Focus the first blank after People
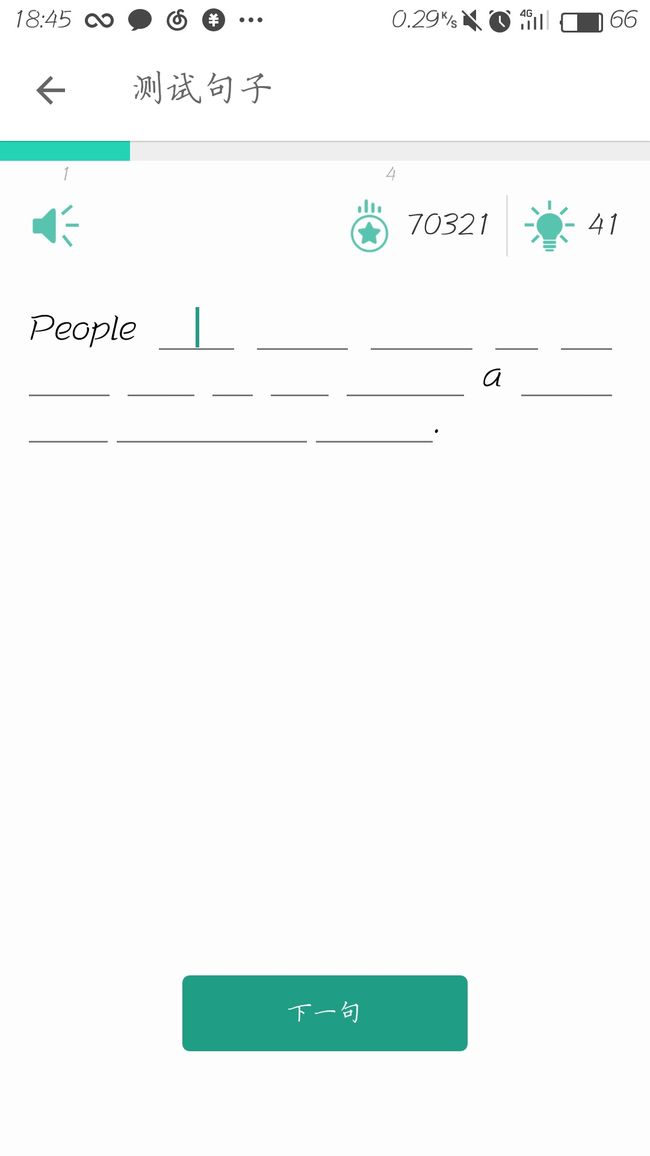 (x=197, y=329)
